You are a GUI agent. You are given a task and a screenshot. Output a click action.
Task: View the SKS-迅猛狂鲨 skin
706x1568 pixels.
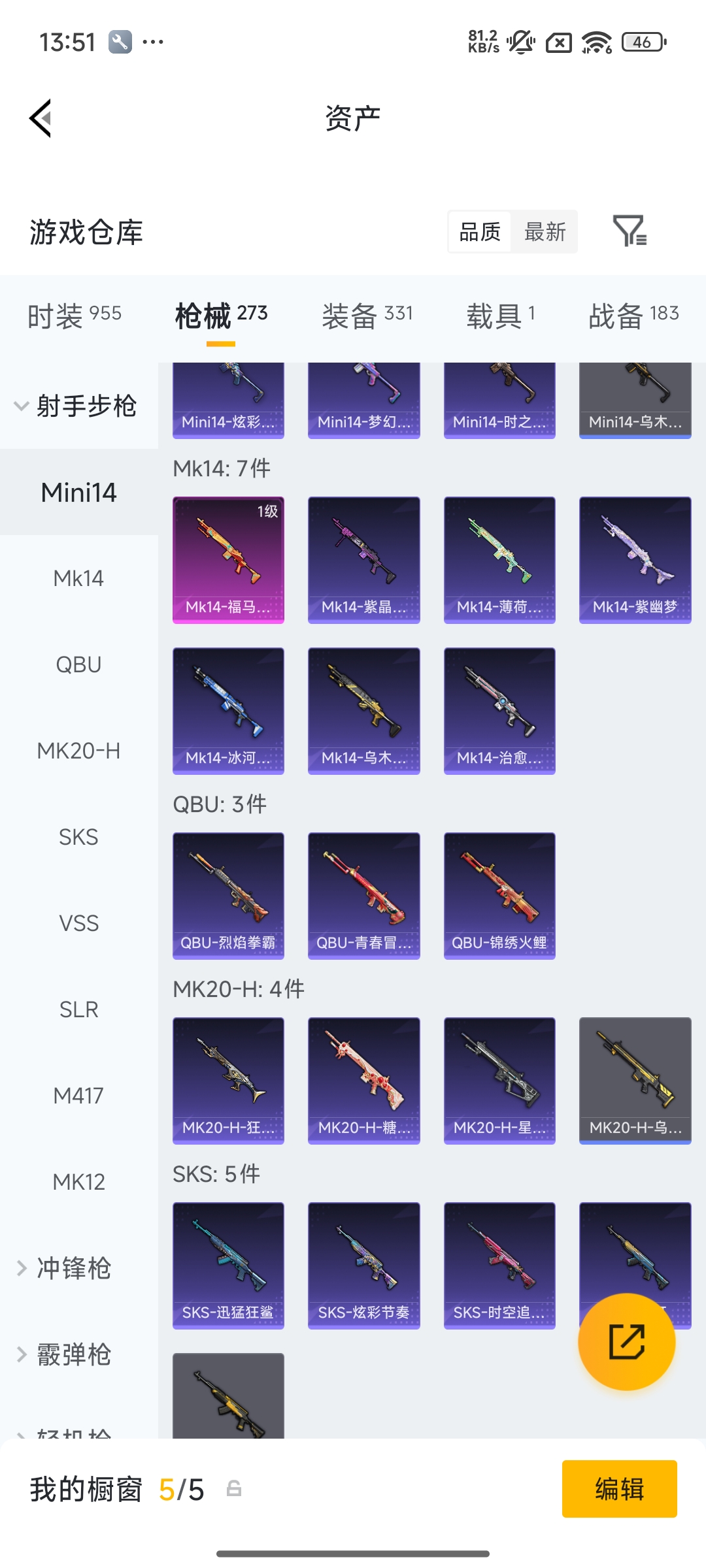(x=228, y=1265)
